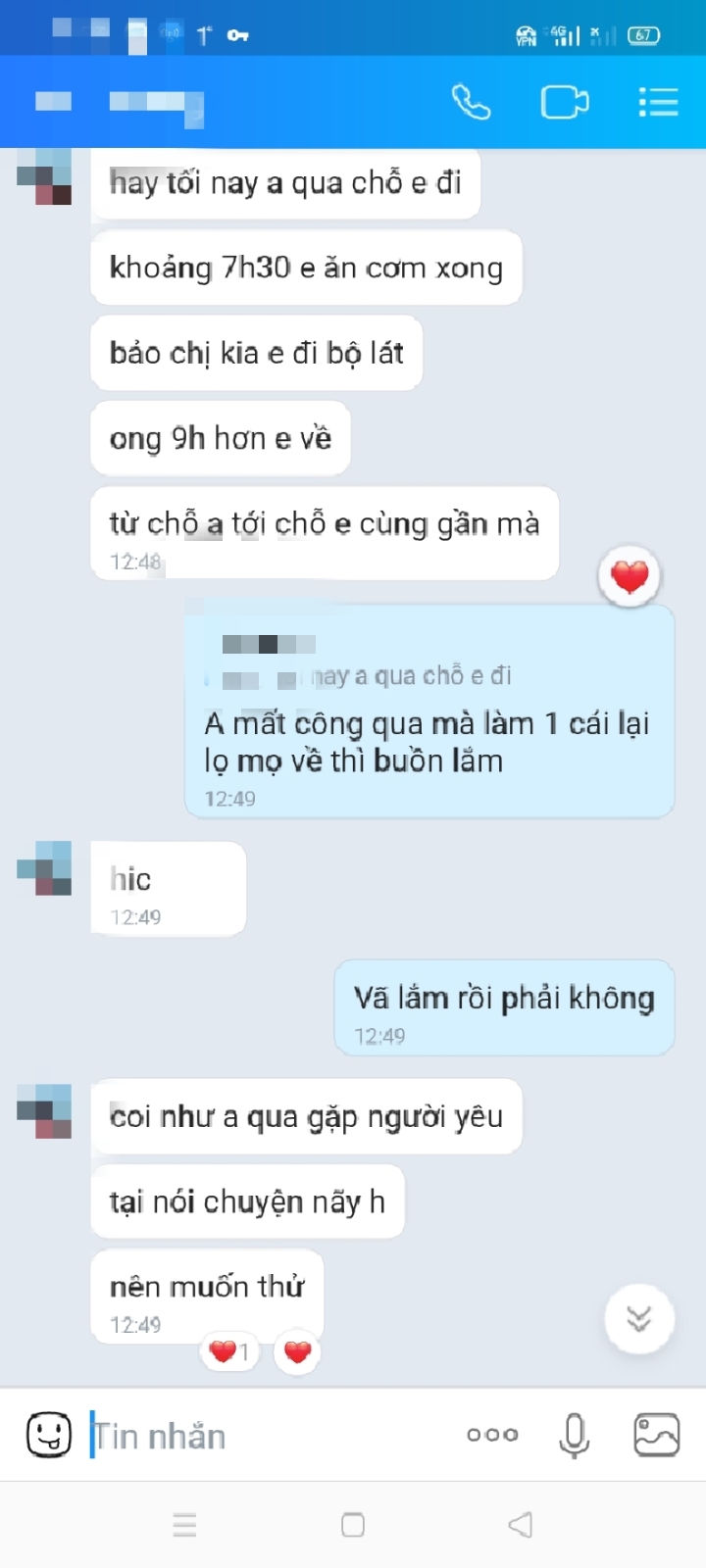Screen dimensions: 706x1568
Task: Start a voice call
Action: pyautogui.click(x=471, y=102)
